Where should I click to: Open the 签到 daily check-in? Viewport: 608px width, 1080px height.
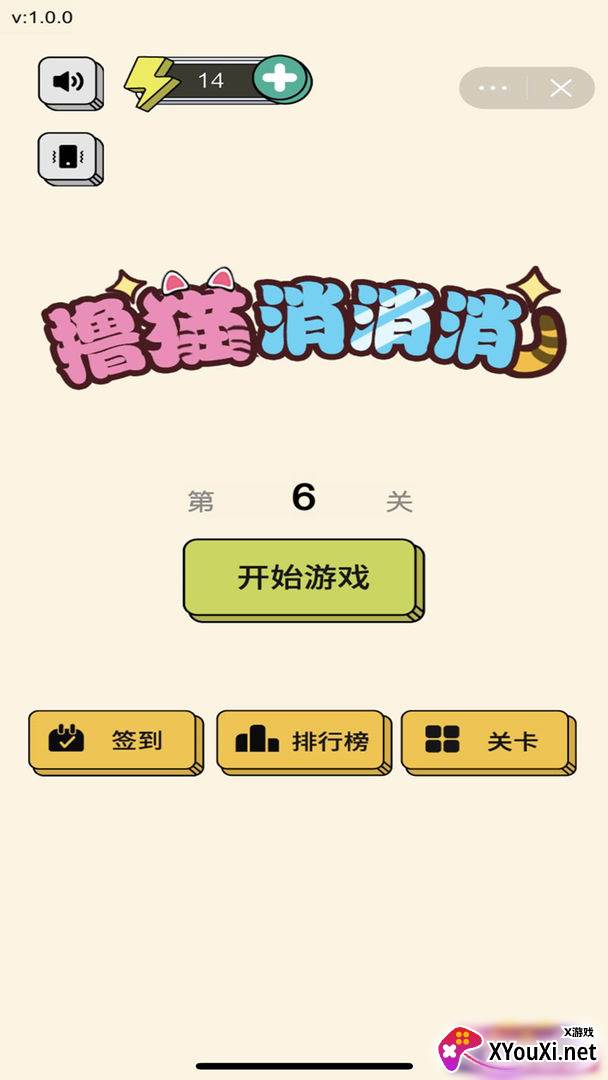[x=113, y=741]
